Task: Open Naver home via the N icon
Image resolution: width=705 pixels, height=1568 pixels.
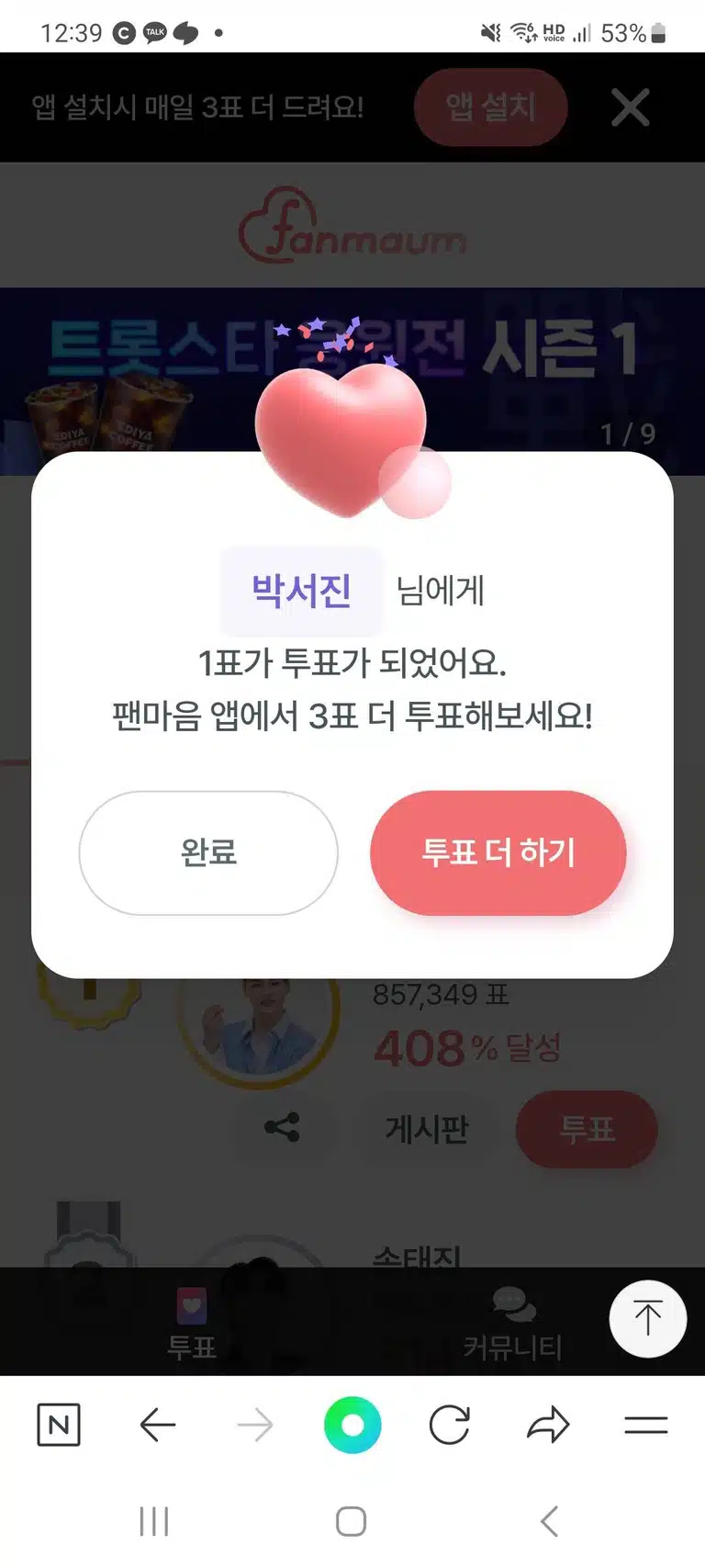Action: [59, 1425]
